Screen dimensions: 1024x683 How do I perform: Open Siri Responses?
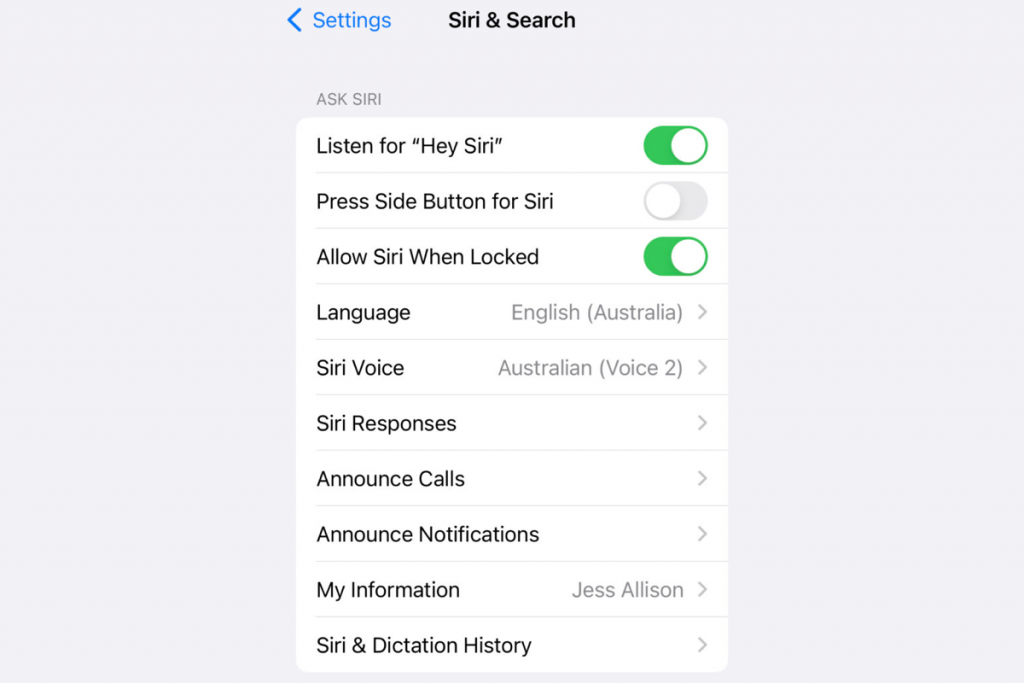tap(511, 423)
